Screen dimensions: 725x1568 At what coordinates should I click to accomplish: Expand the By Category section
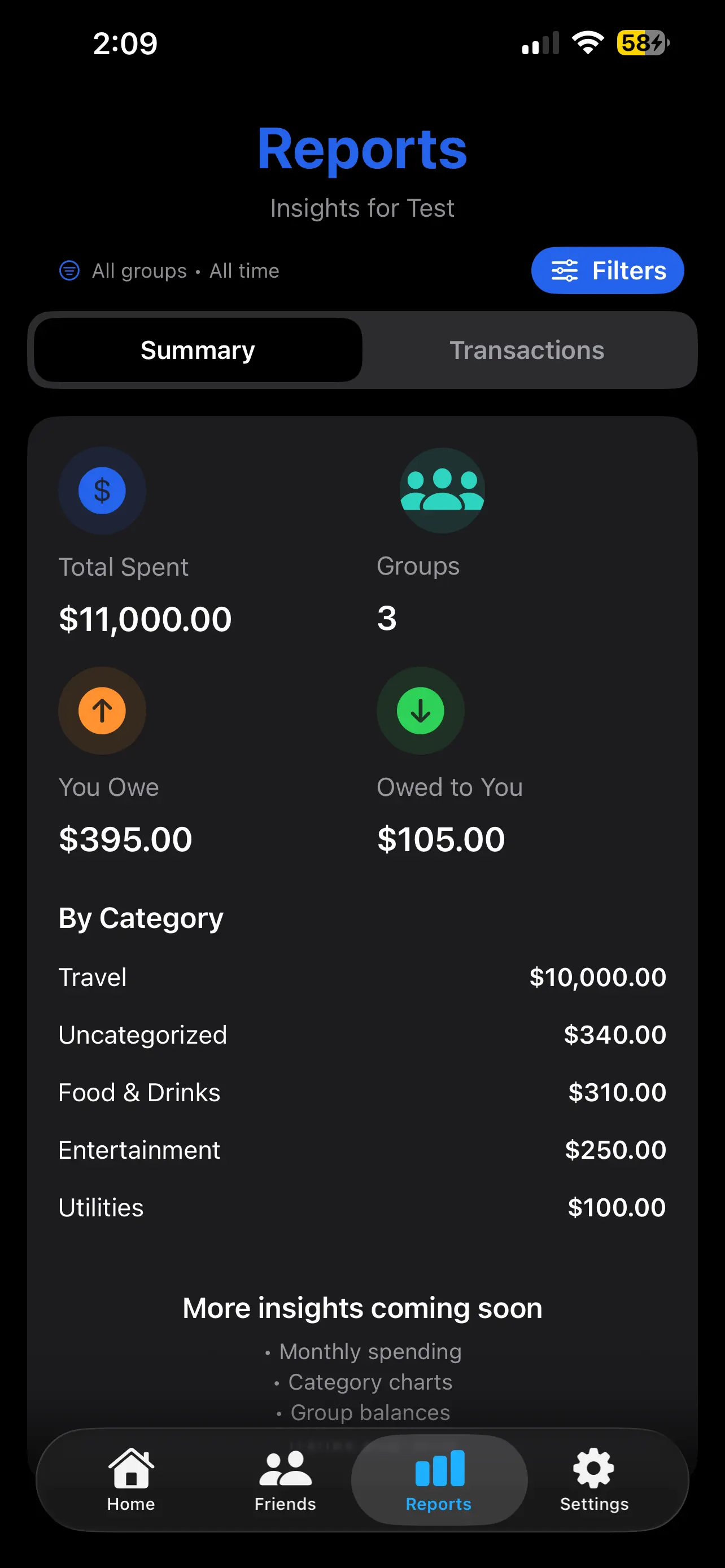(x=140, y=918)
